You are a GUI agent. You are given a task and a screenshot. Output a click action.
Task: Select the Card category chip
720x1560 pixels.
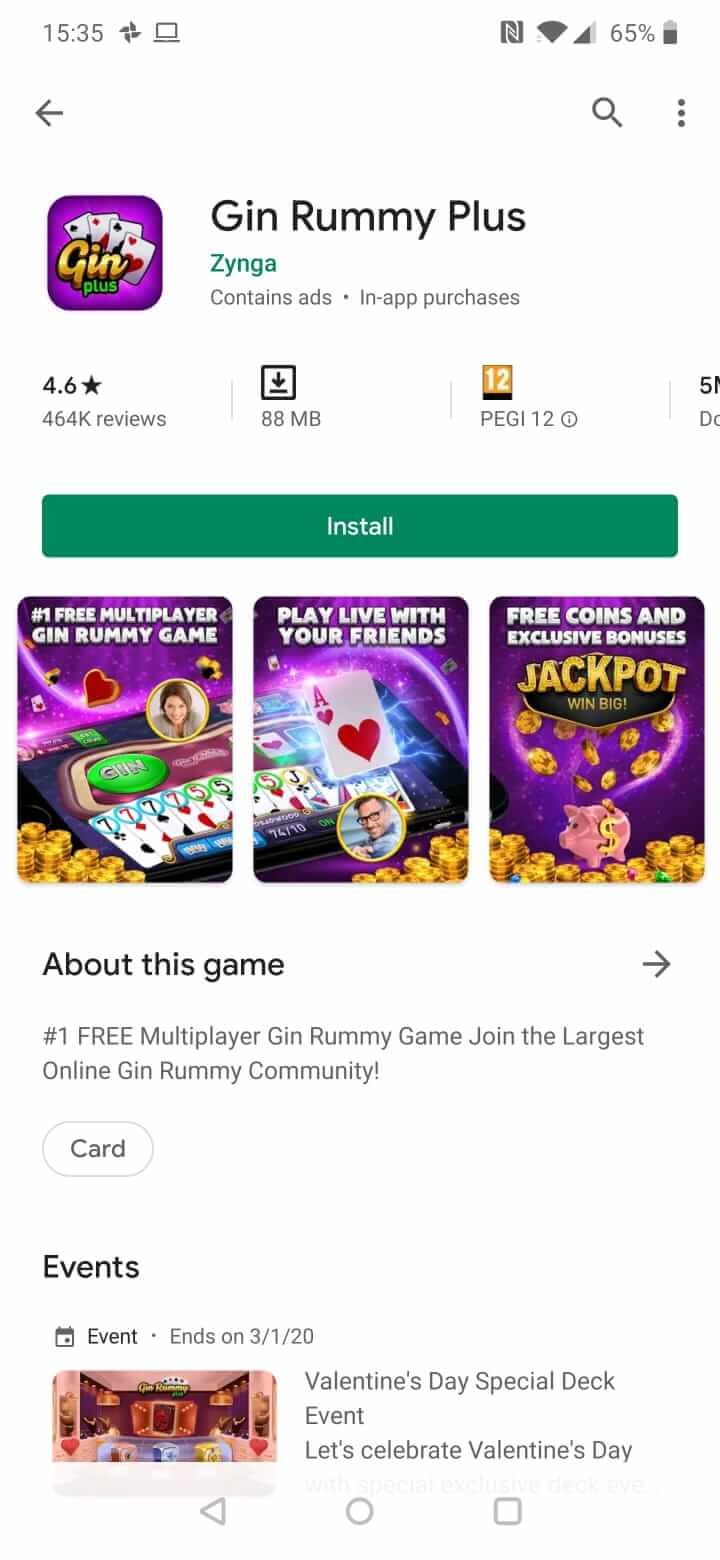point(98,1148)
